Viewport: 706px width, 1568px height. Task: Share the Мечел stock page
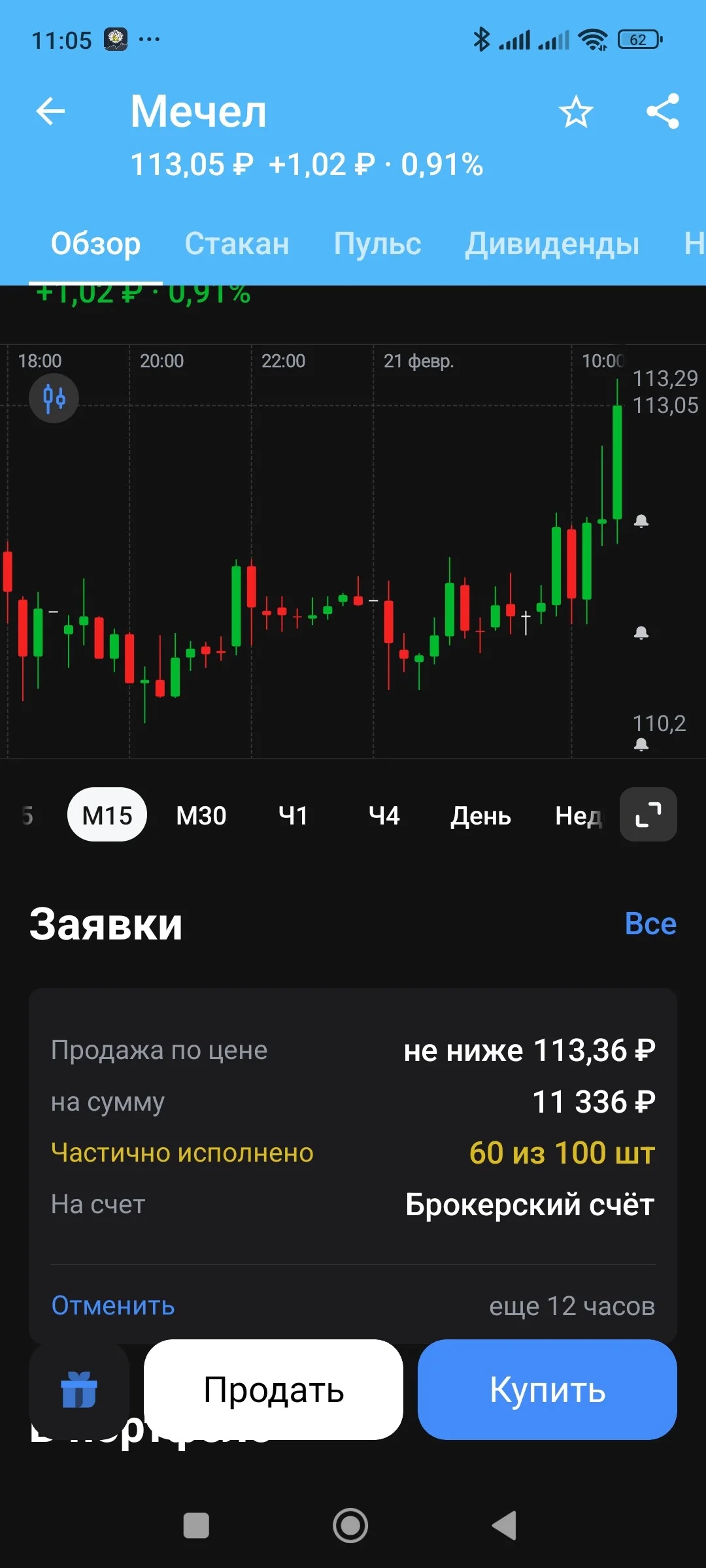663,112
